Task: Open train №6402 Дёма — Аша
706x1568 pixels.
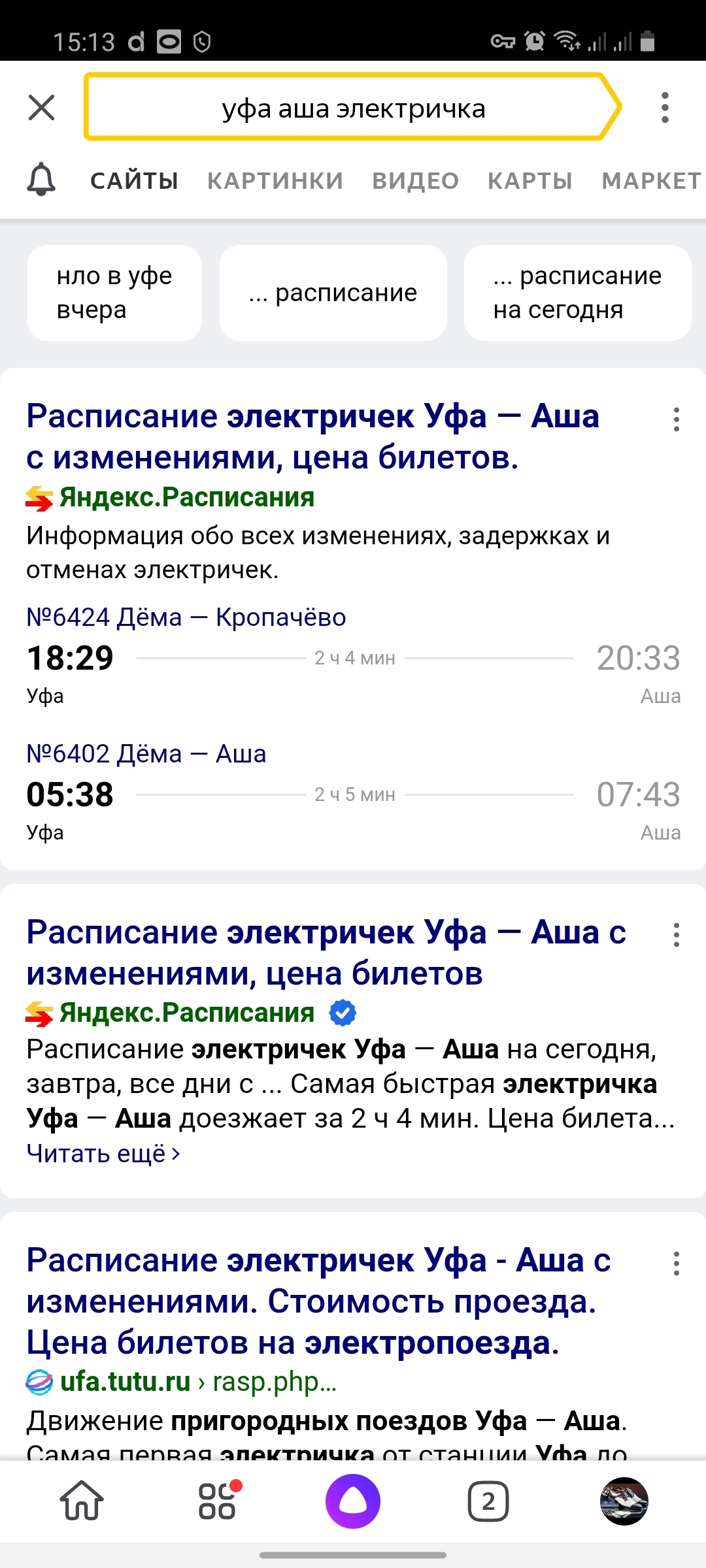Action: coord(146,754)
